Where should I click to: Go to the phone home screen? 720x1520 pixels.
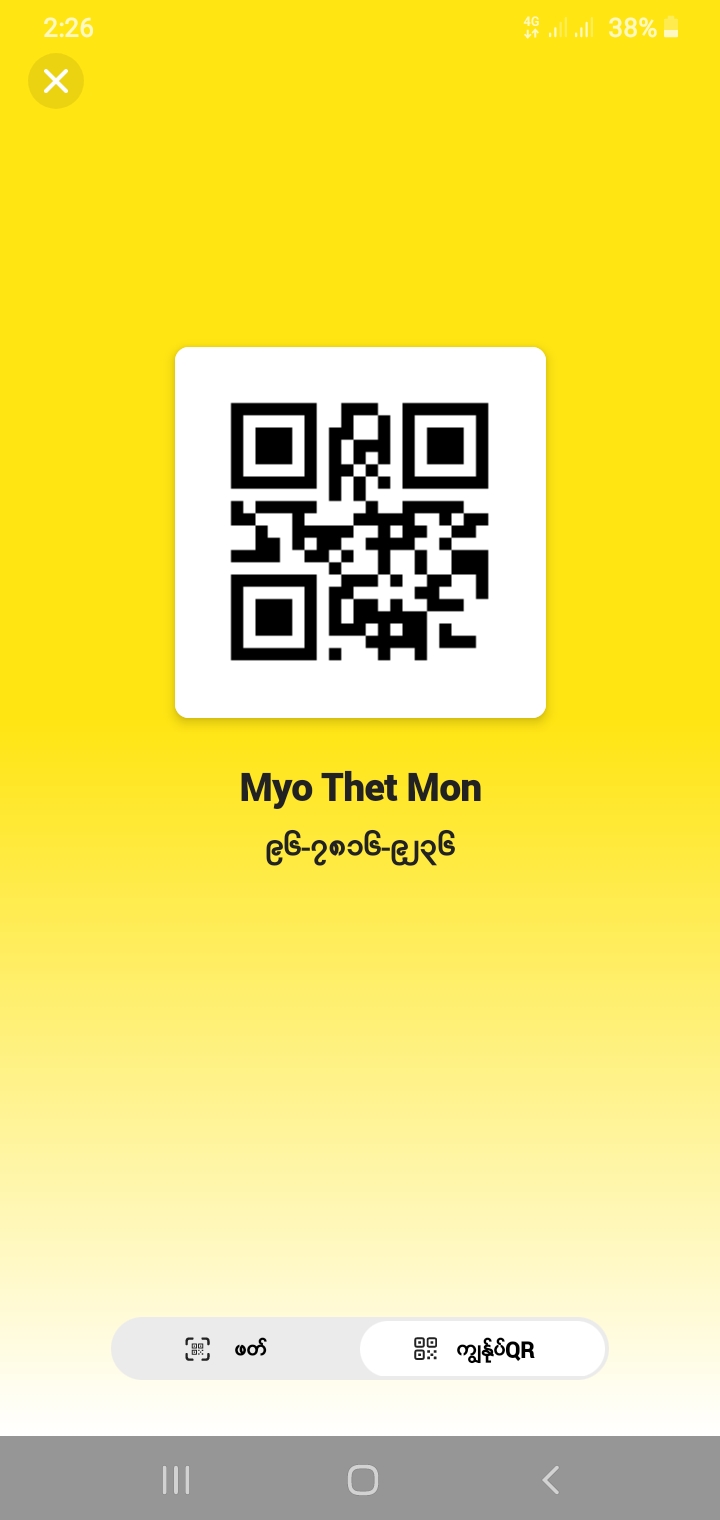(362, 1479)
